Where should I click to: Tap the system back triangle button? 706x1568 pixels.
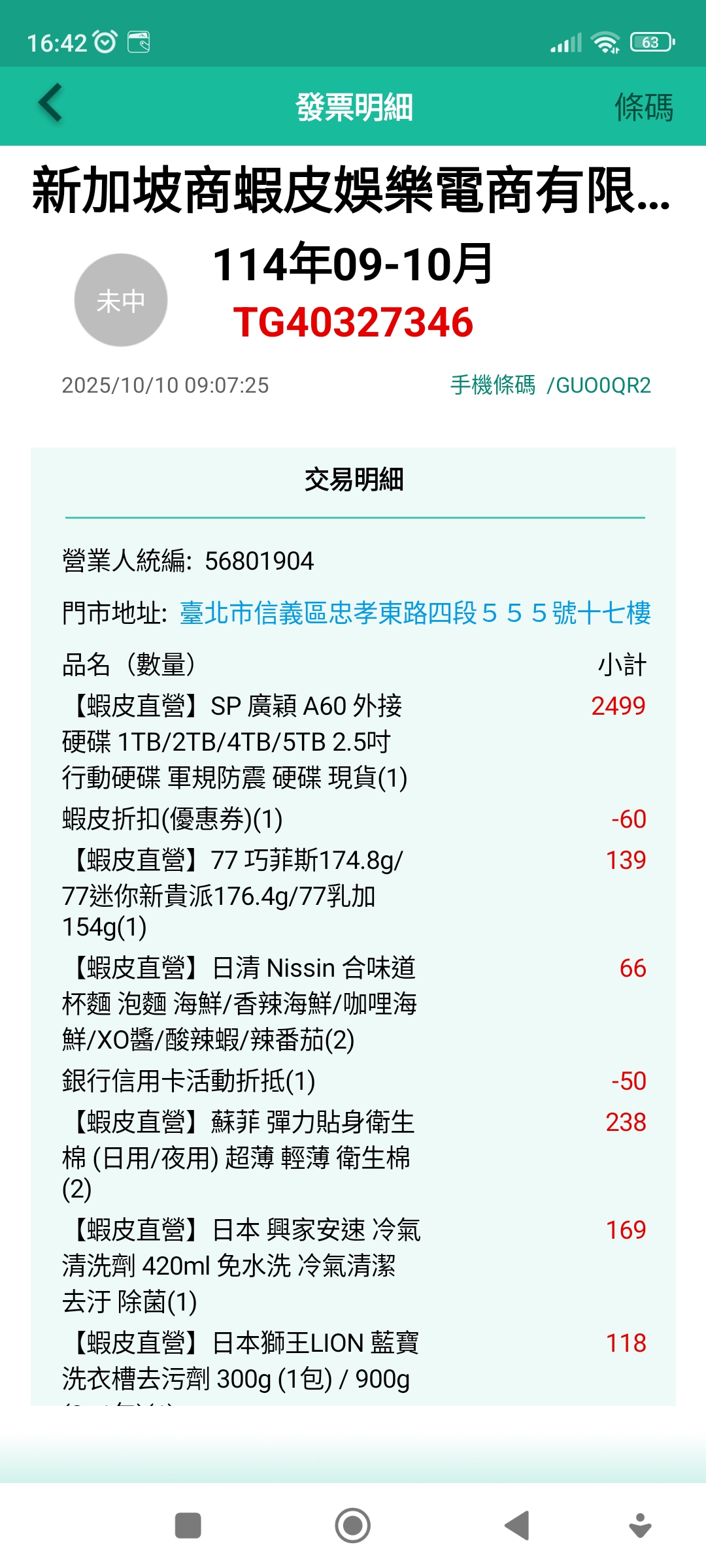click(517, 1526)
